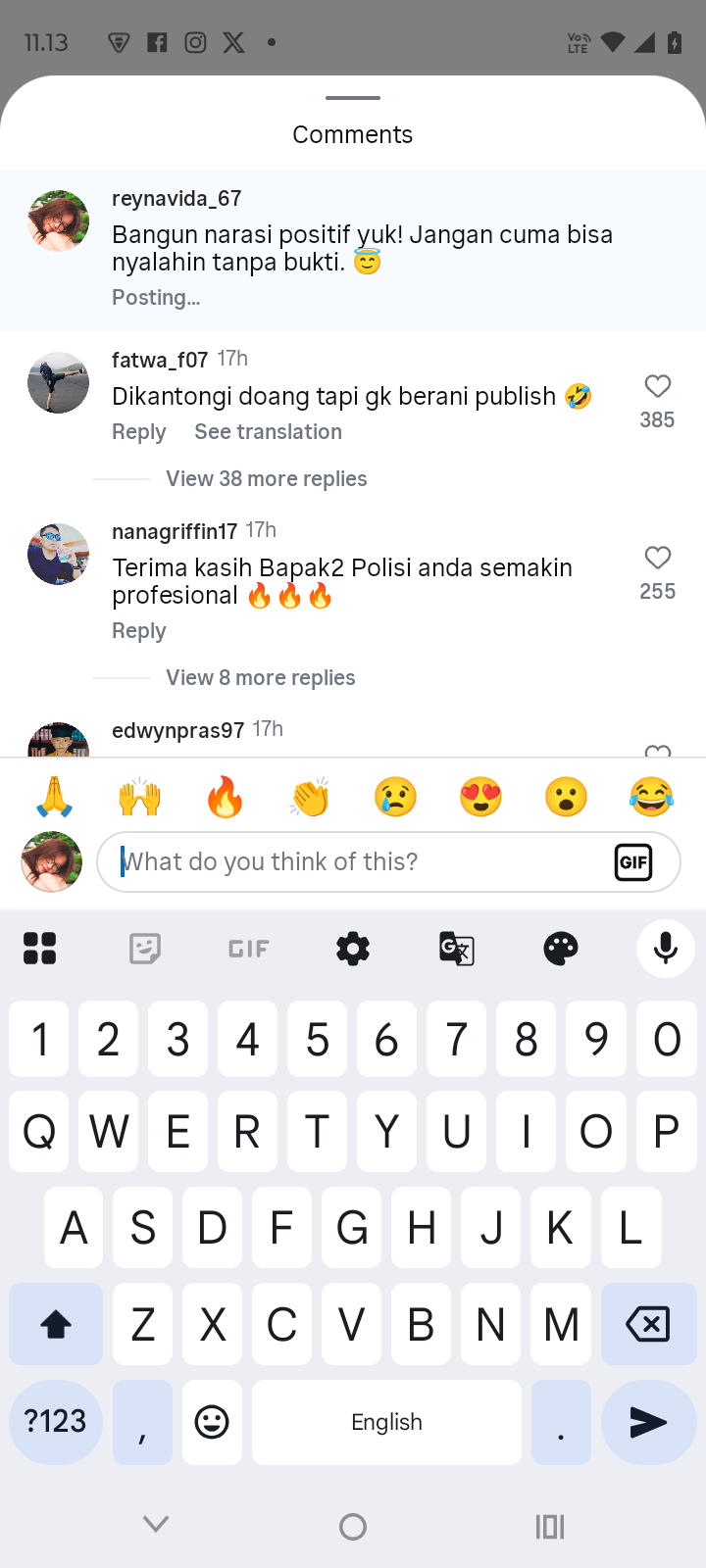Open keyboard settings gear

coord(353,949)
